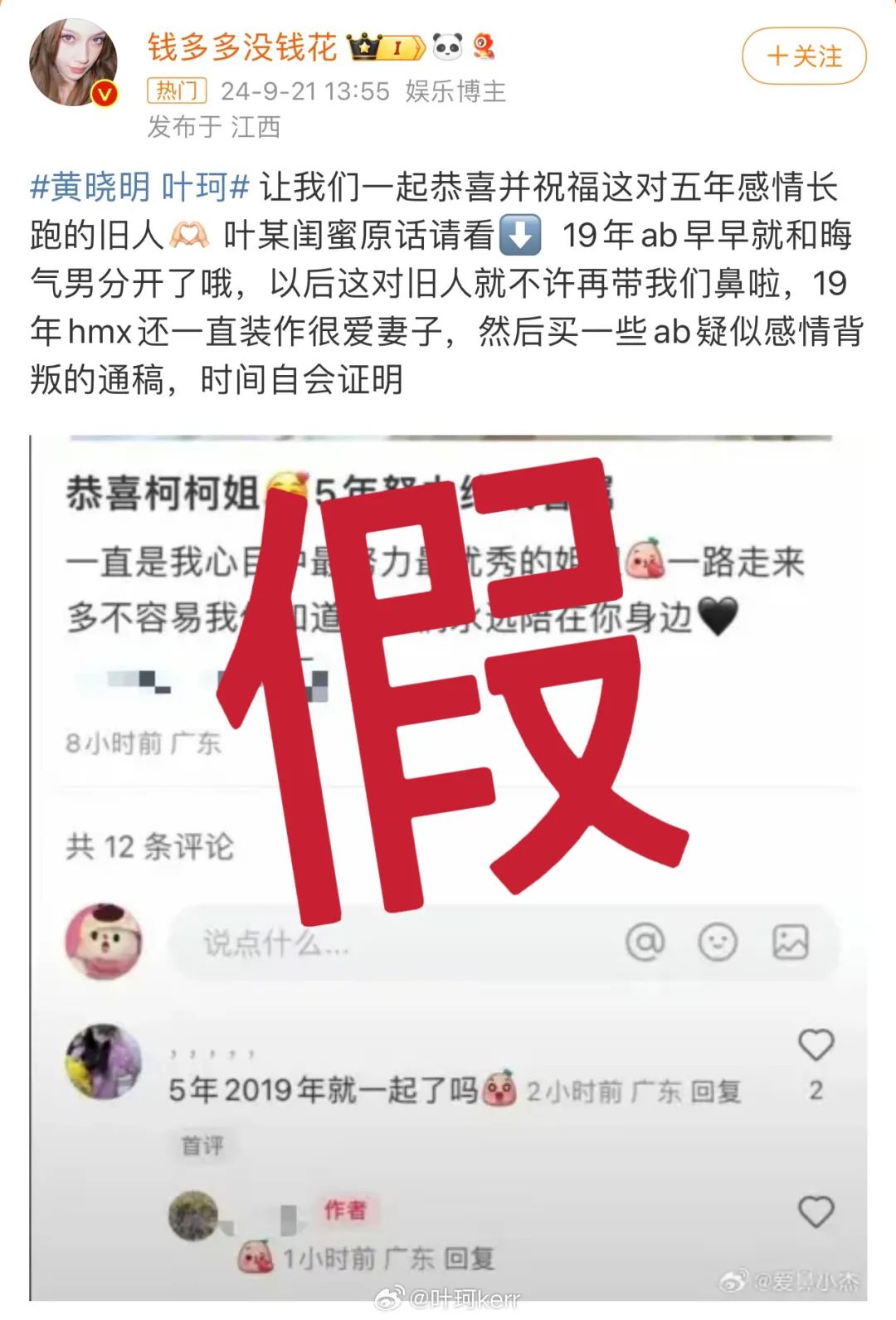Follow this blogger with the 关注 button
The height and width of the screenshot is (1320, 896).
pos(803,56)
